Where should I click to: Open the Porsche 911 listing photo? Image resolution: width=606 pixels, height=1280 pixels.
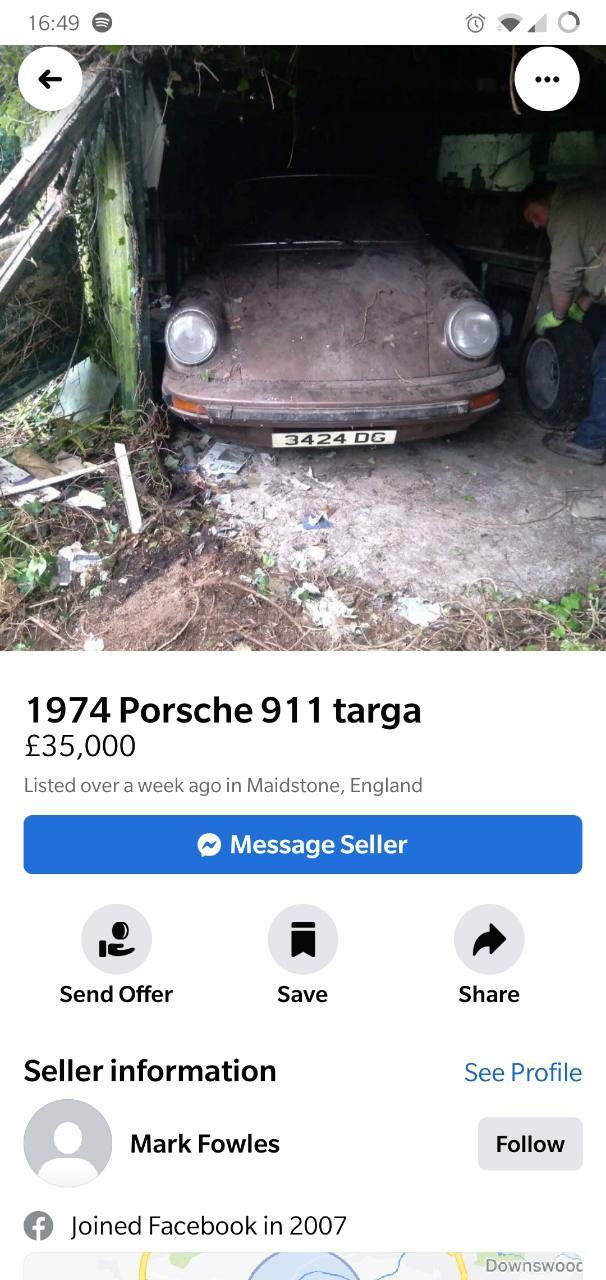pyautogui.click(x=303, y=348)
